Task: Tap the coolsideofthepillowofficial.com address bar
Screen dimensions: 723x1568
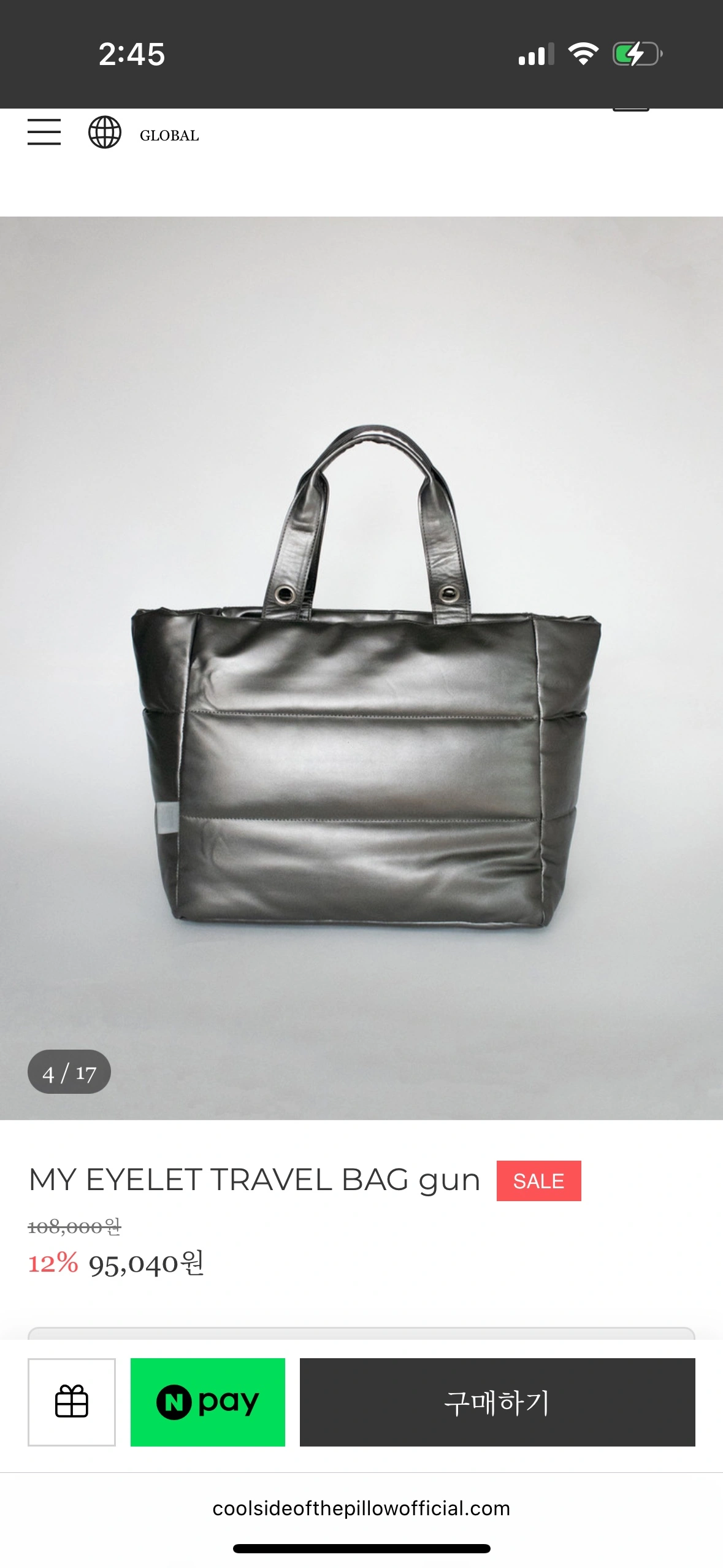Action: tap(361, 1508)
